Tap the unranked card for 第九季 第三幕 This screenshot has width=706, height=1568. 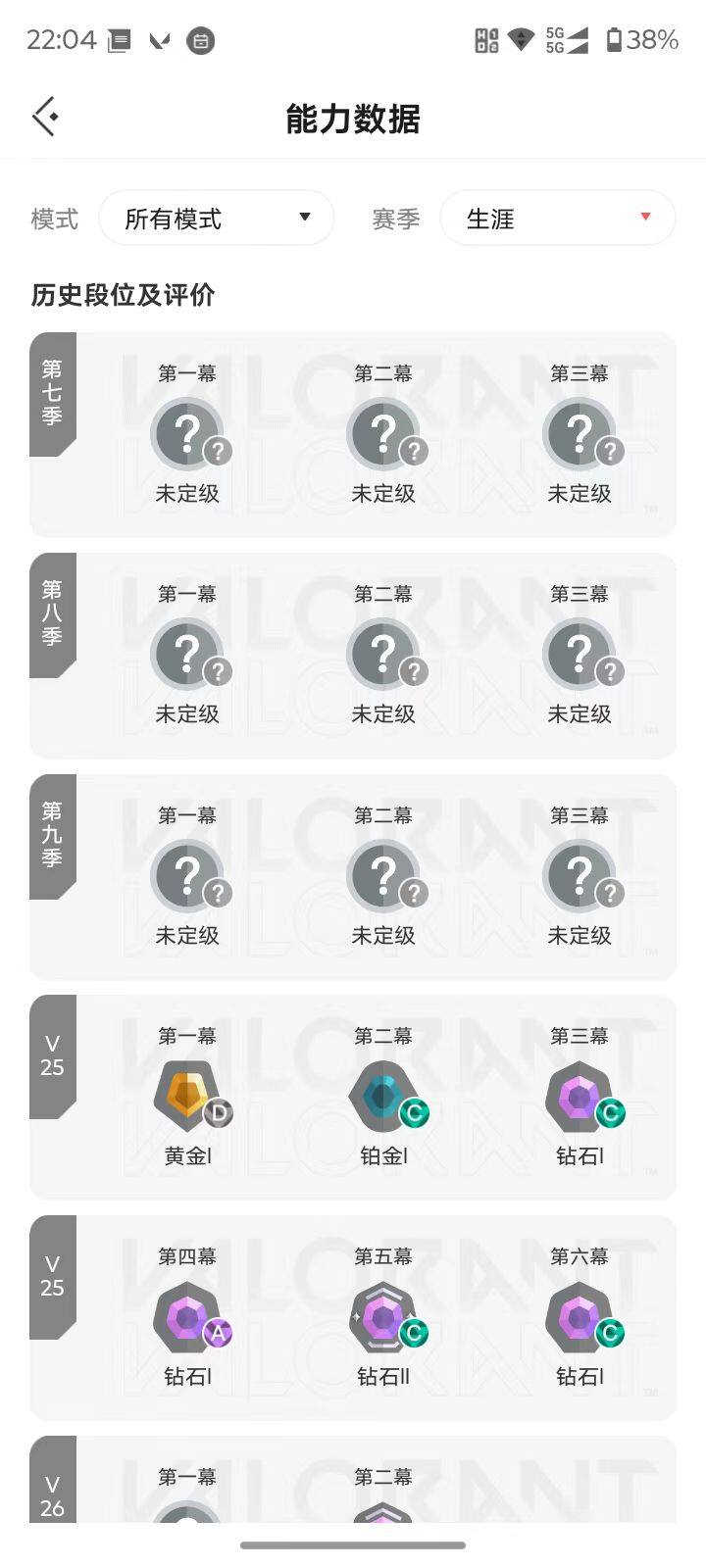[580, 875]
